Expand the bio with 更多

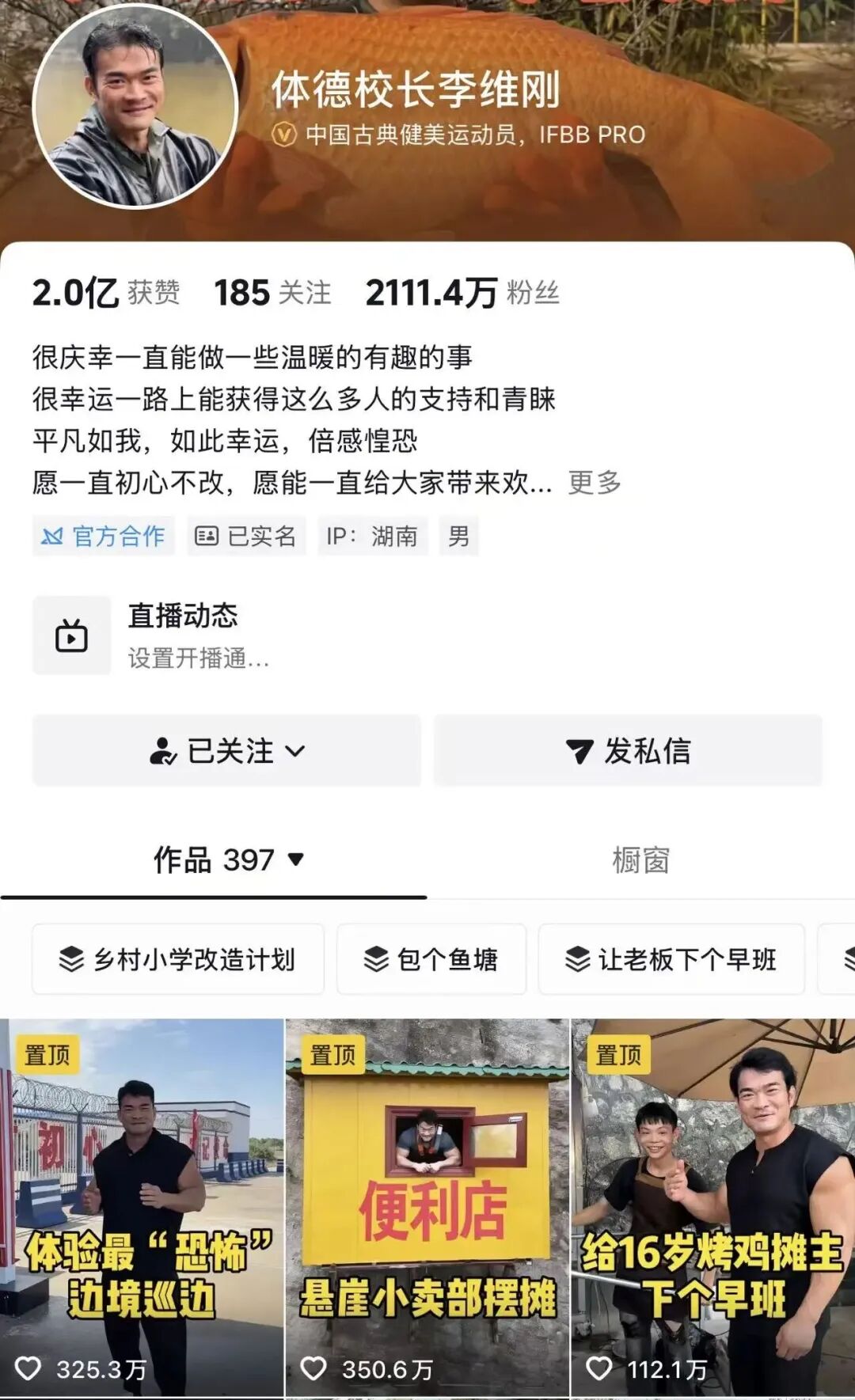[x=594, y=482]
